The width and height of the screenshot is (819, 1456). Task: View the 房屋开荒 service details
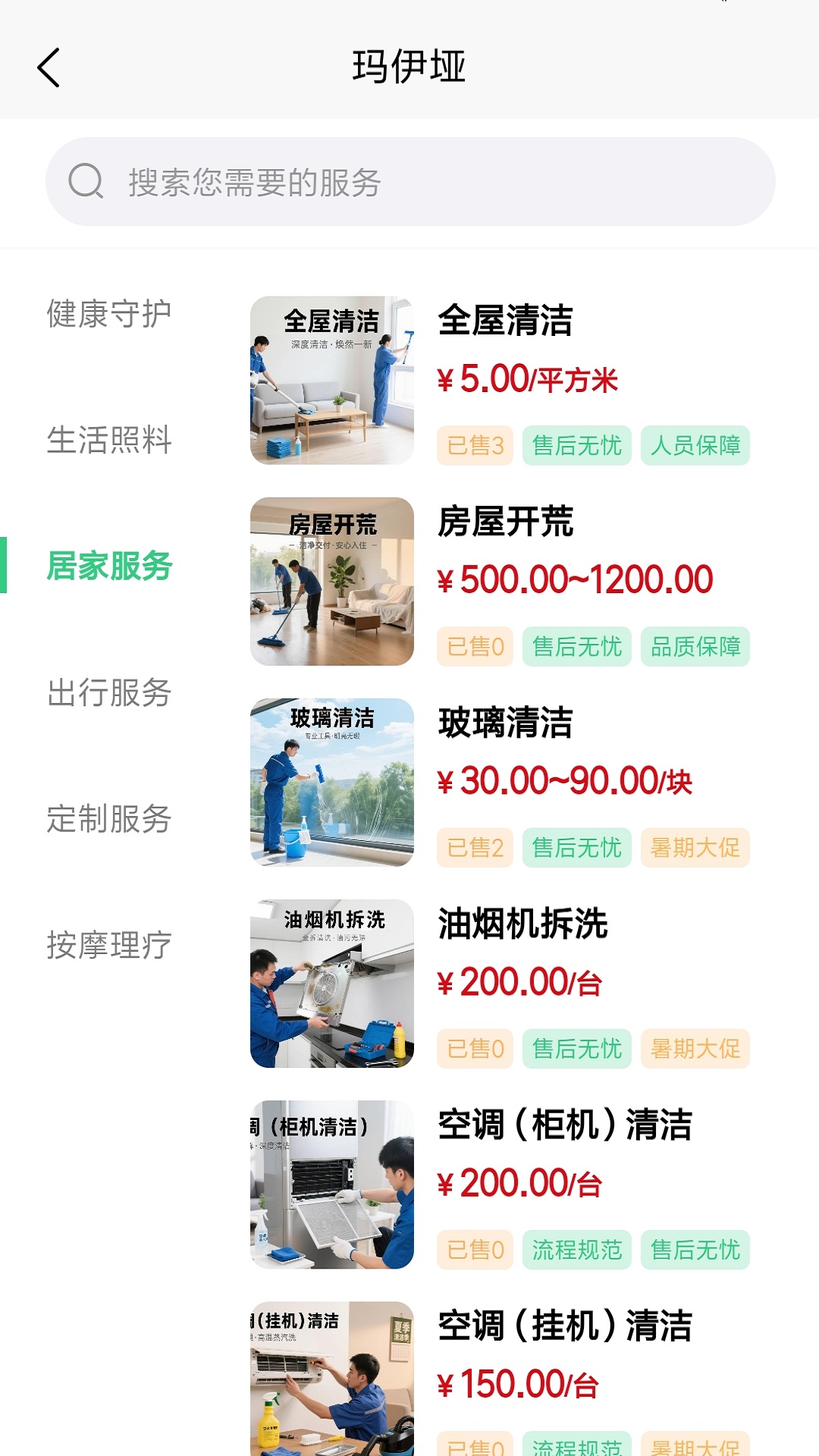[x=505, y=522]
